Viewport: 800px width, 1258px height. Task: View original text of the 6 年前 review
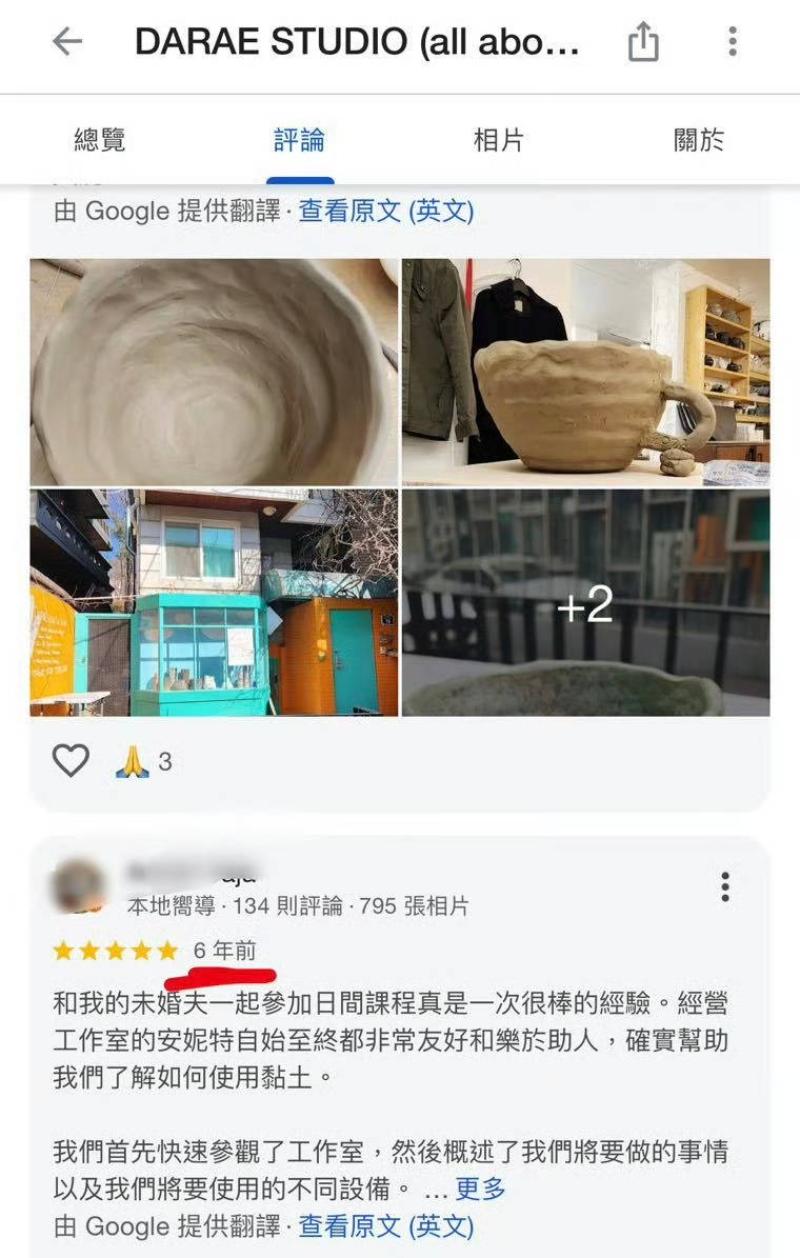pos(386,1225)
